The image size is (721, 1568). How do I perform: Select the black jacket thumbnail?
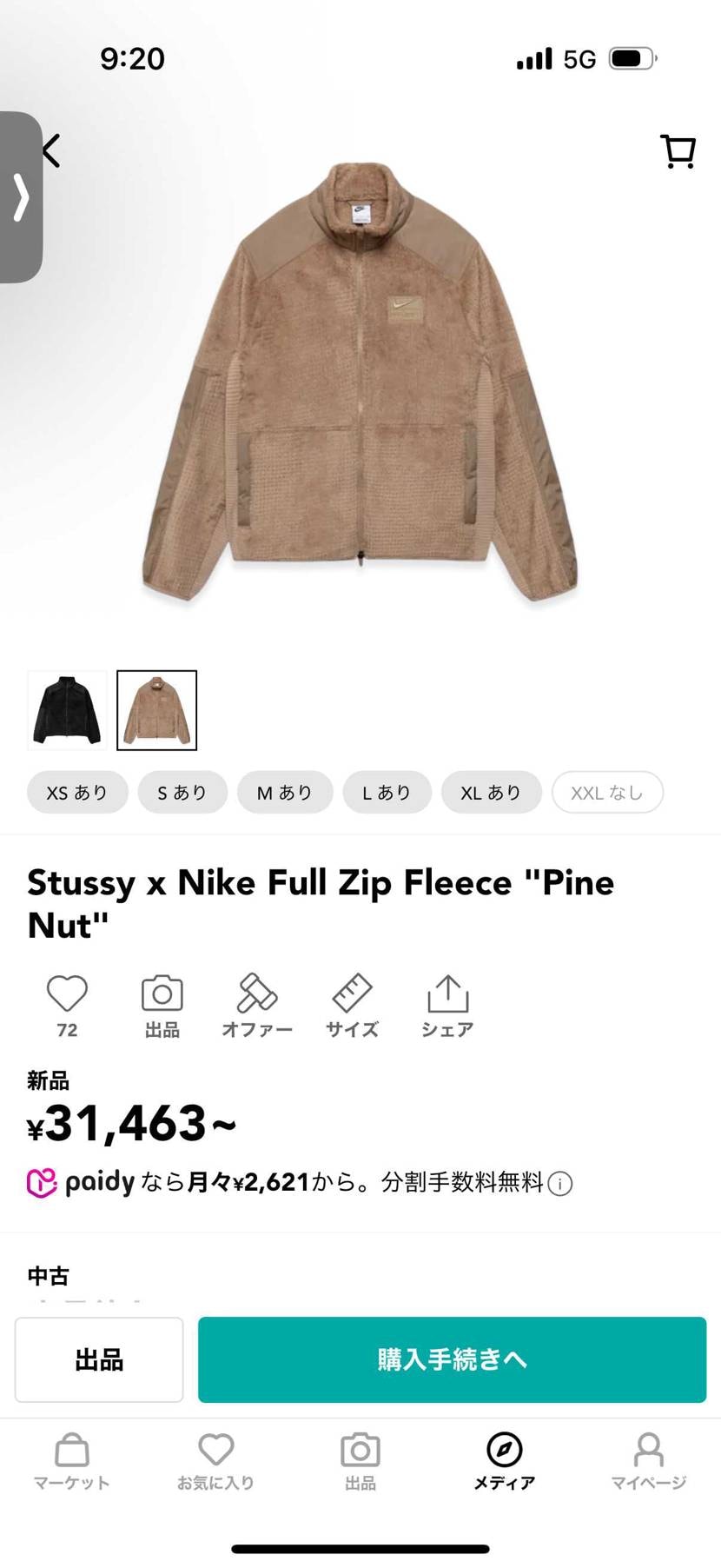pos(67,710)
